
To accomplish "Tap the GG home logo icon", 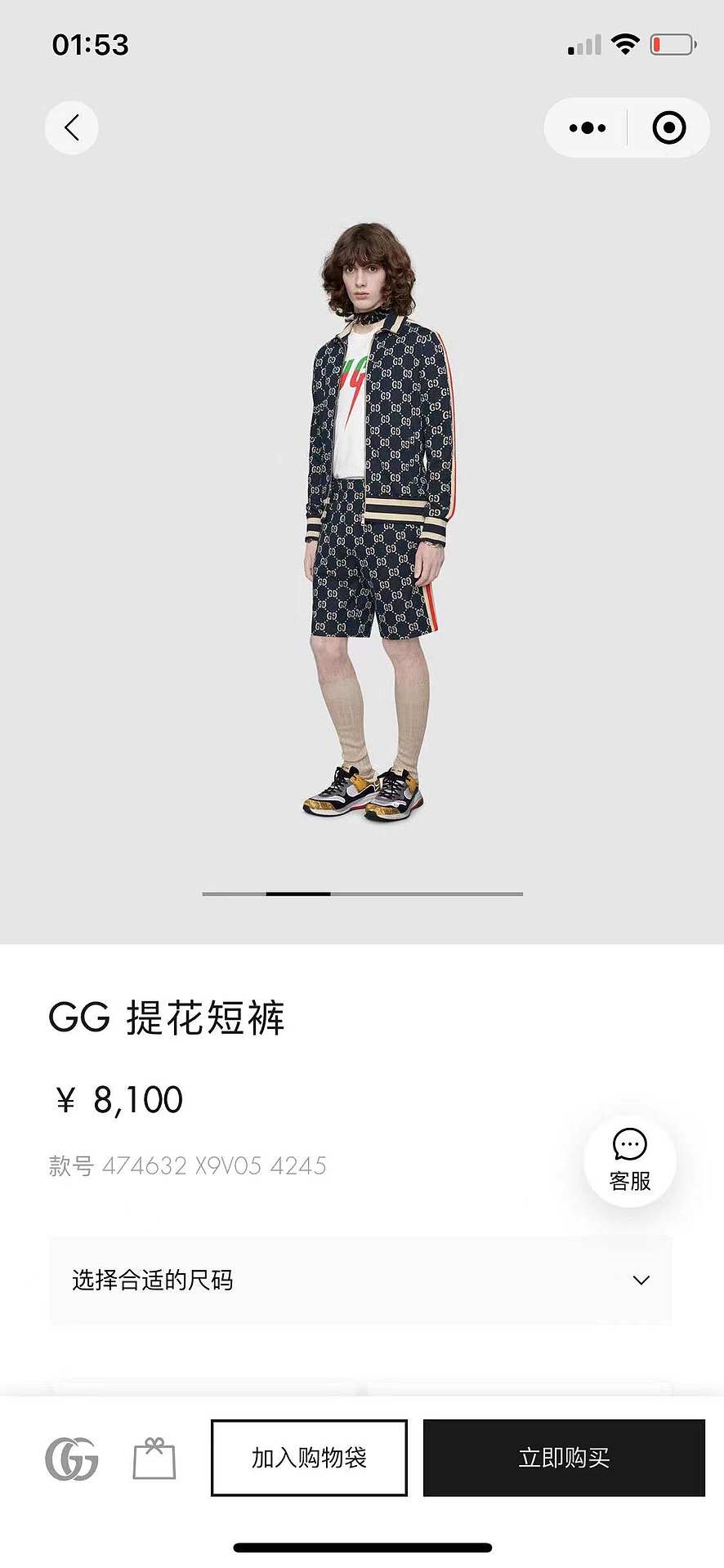I will pyautogui.click(x=72, y=1459).
